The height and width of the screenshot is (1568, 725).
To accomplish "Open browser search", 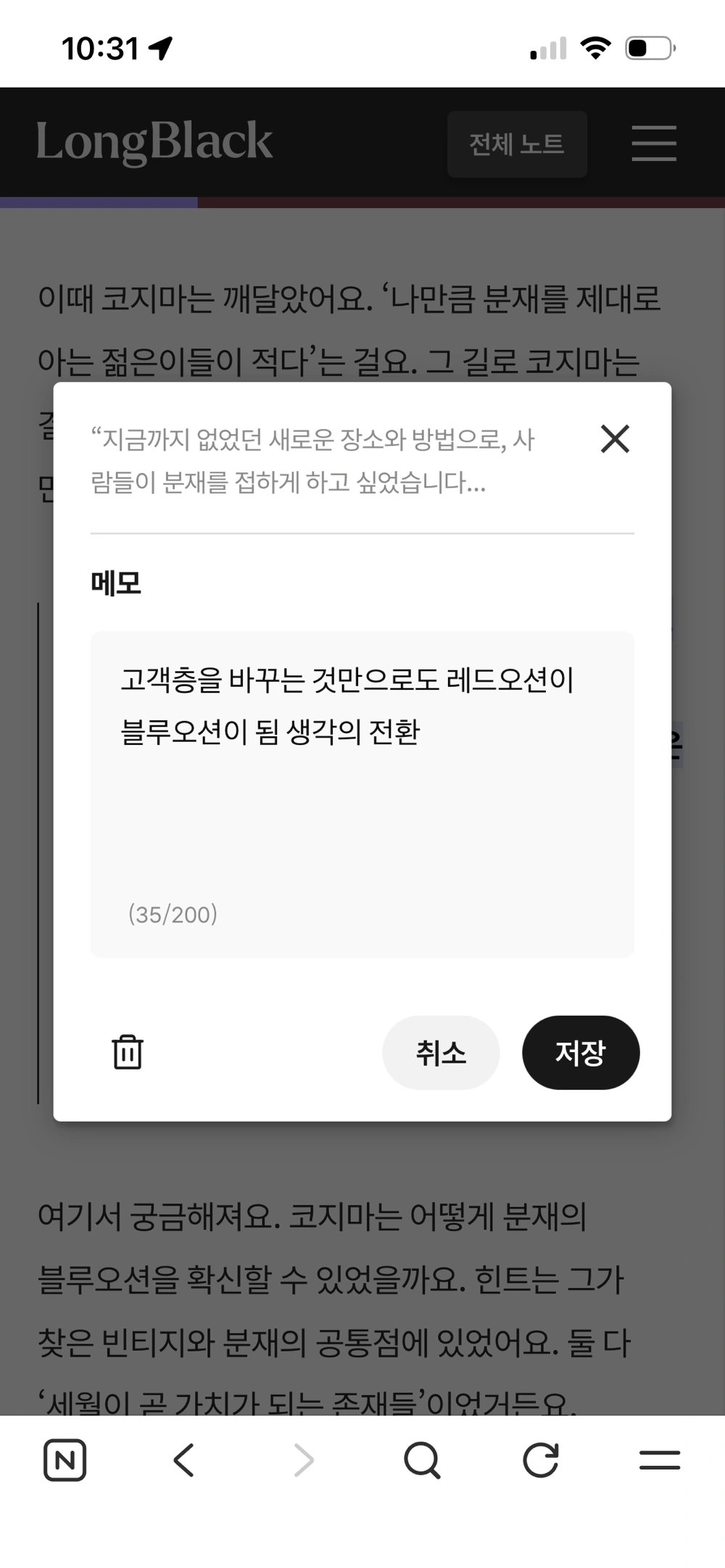I will tap(422, 1460).
